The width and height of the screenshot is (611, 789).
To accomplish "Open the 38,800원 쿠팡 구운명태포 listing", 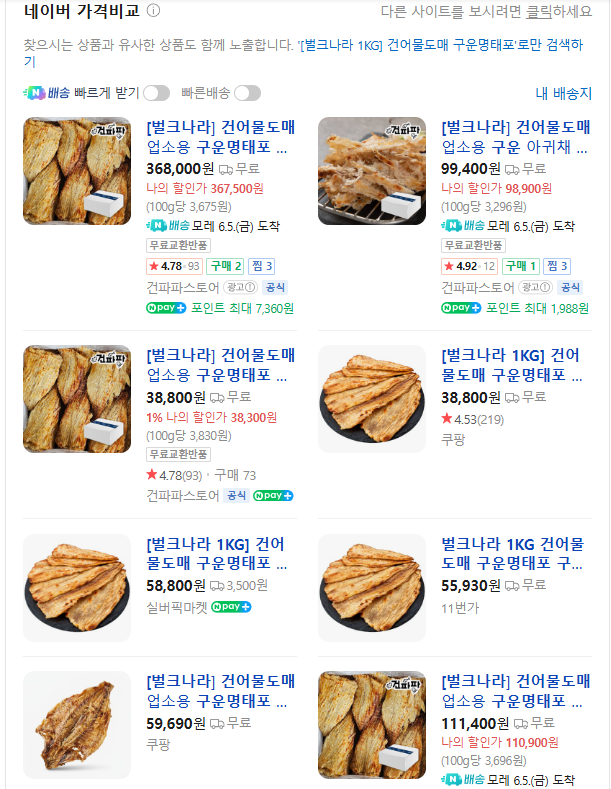I will 511,365.
